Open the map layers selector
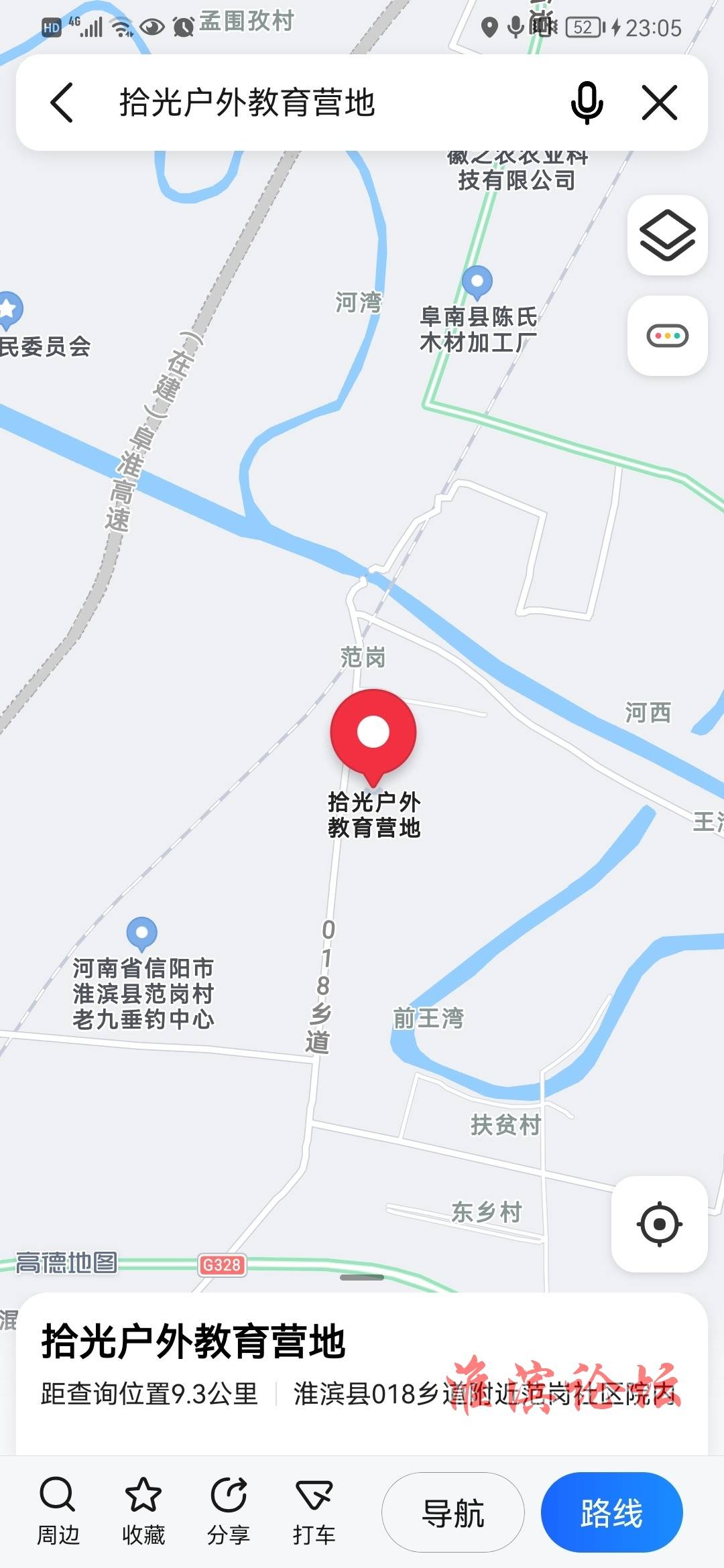Viewport: 724px width, 1568px height. tap(667, 235)
